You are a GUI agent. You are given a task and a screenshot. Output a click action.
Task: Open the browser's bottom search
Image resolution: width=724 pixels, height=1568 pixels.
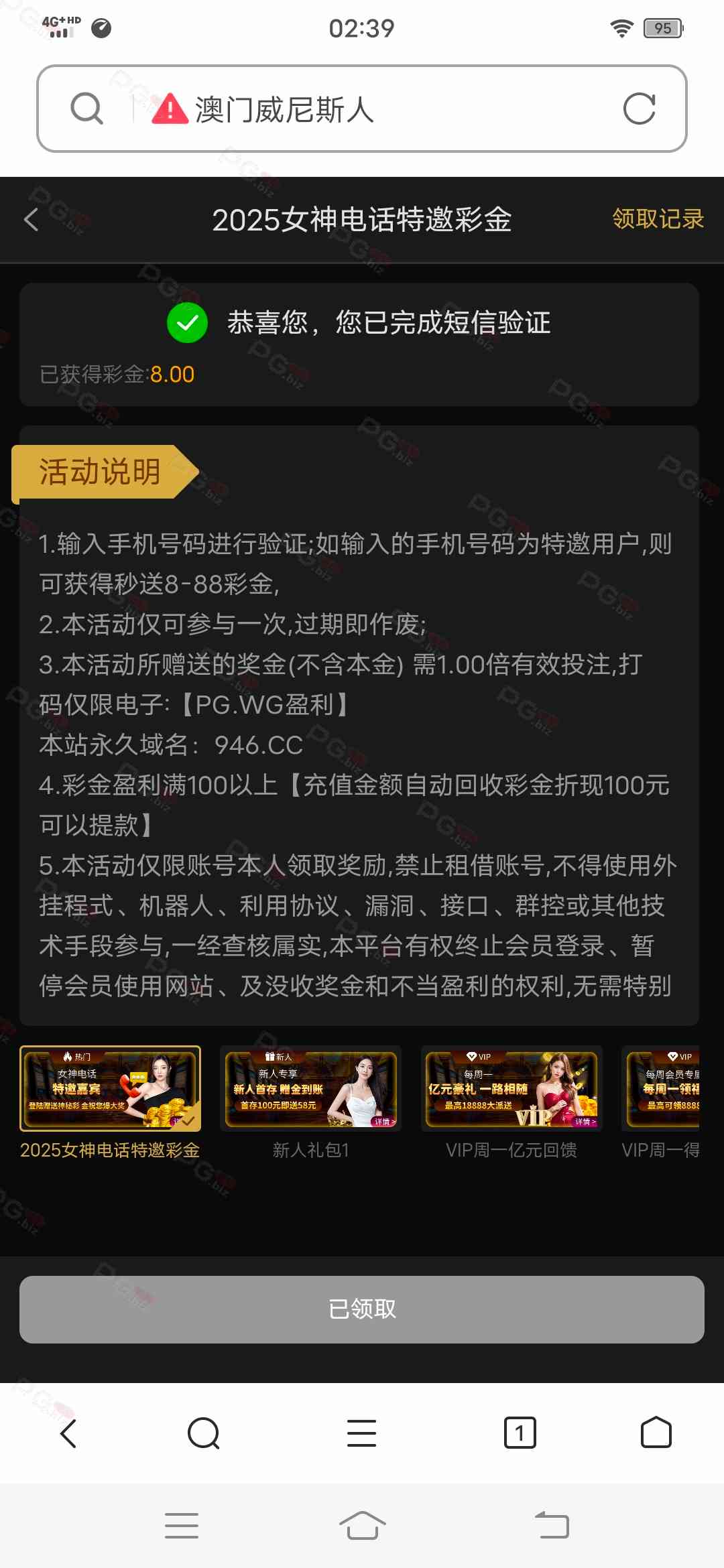click(x=204, y=1433)
